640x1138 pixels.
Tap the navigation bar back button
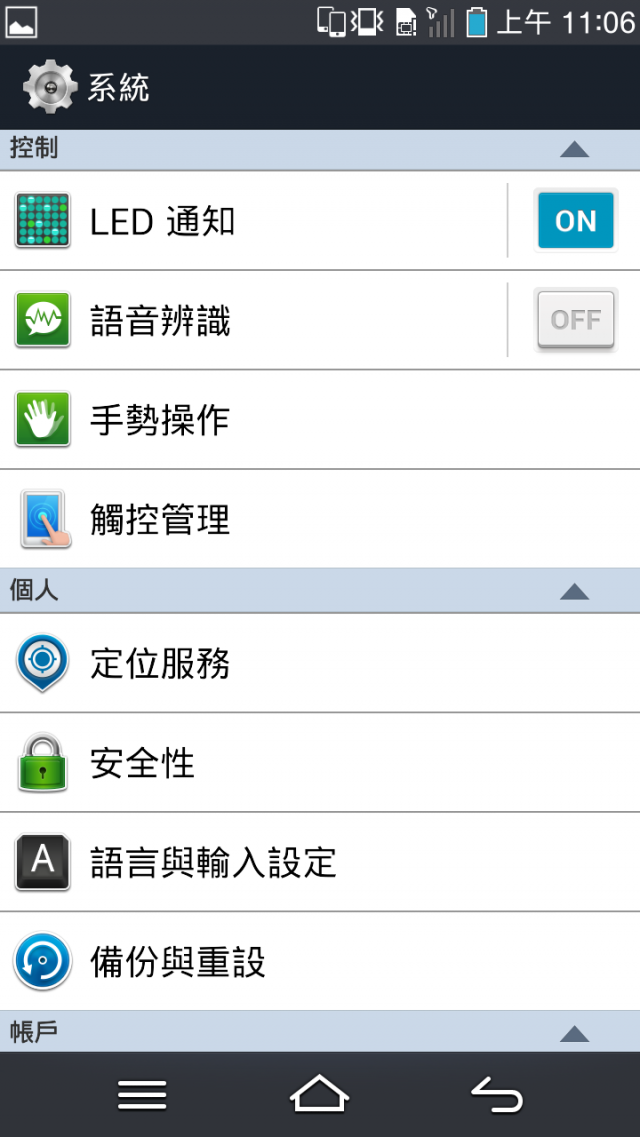click(497, 1094)
